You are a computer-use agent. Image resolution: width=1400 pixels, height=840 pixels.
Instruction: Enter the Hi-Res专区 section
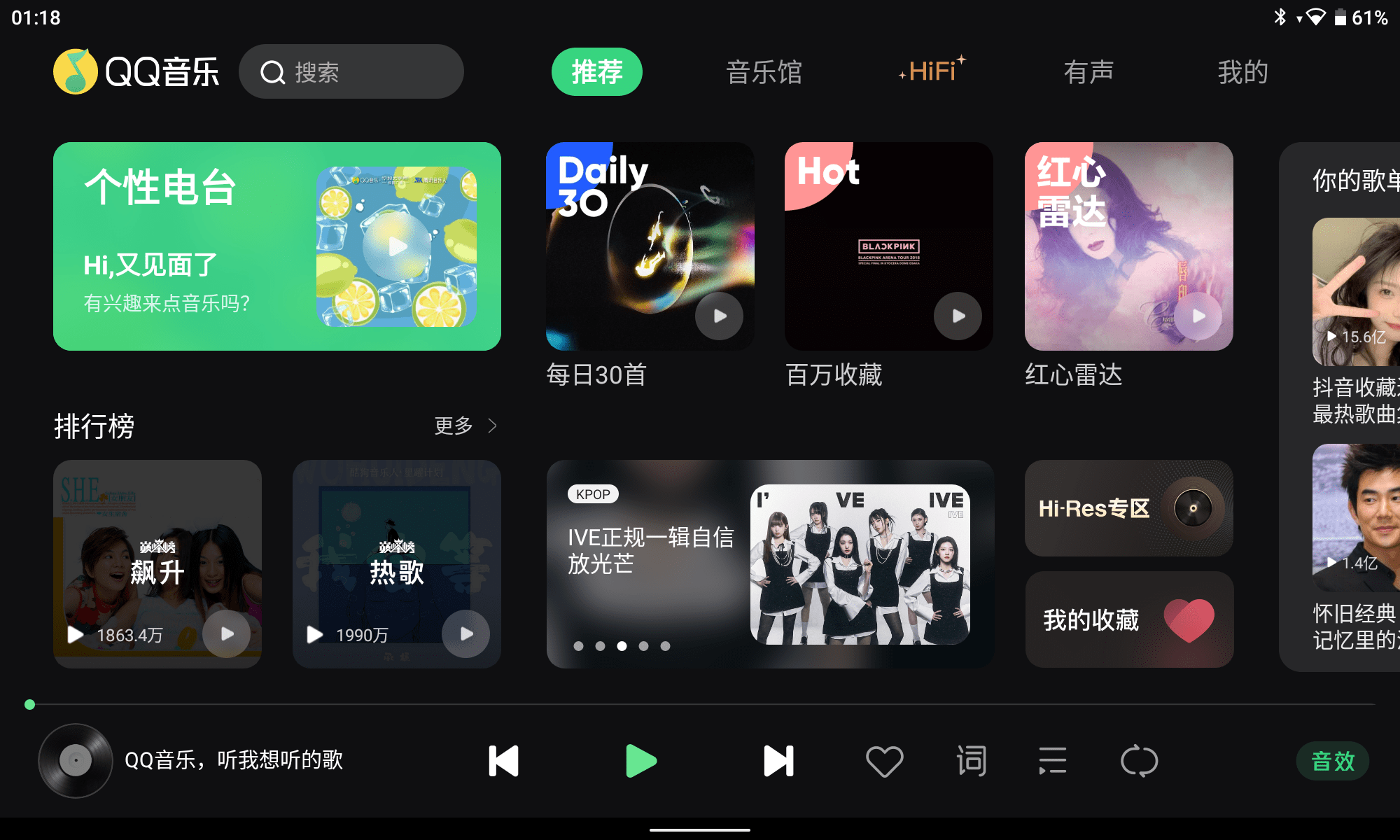tap(1128, 508)
